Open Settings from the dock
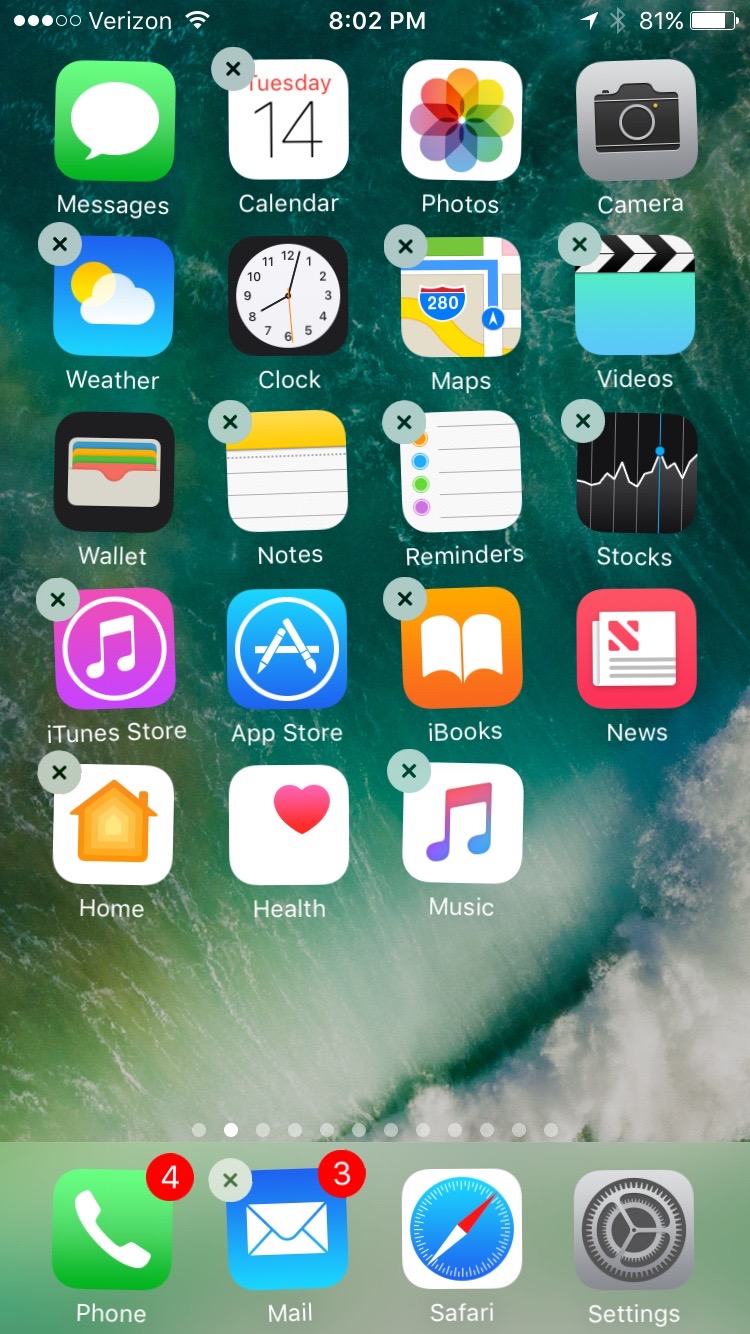 click(634, 1229)
